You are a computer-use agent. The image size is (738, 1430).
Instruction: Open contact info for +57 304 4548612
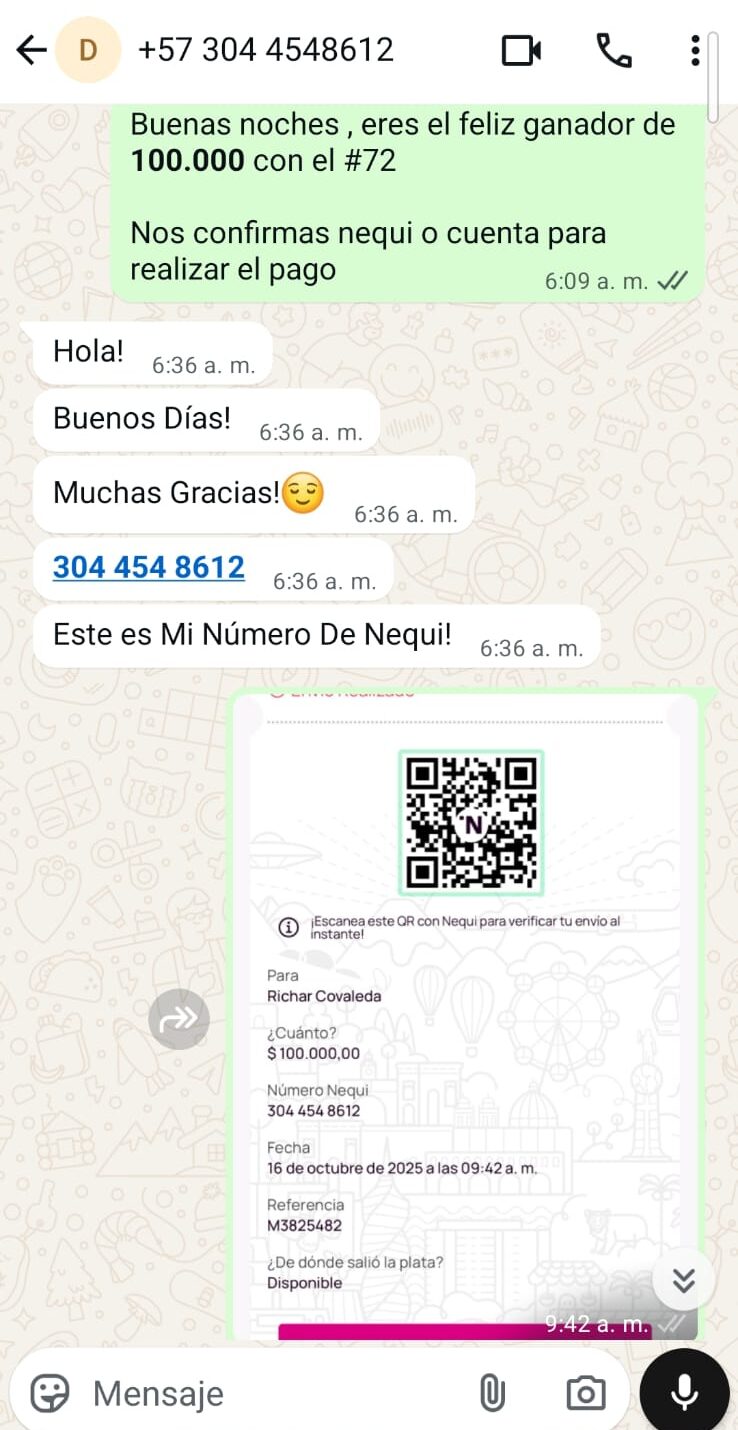click(266, 50)
